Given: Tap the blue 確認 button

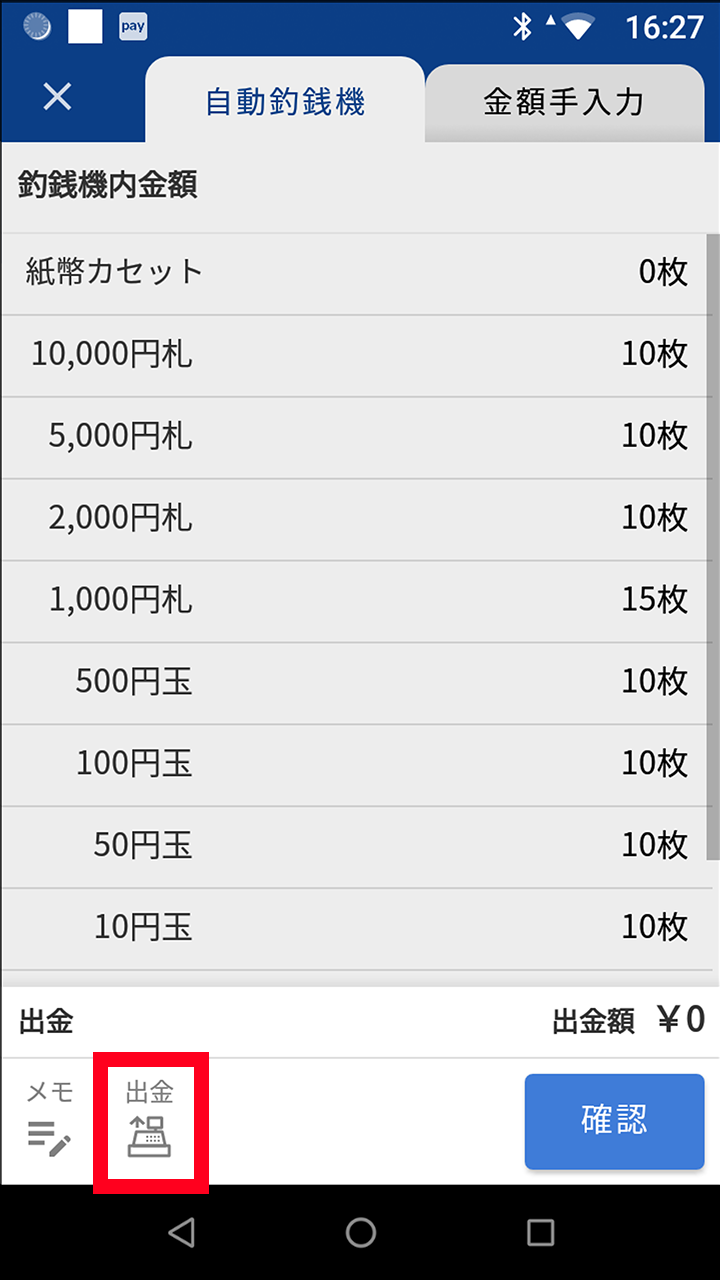Looking at the screenshot, I should pyautogui.click(x=614, y=1121).
